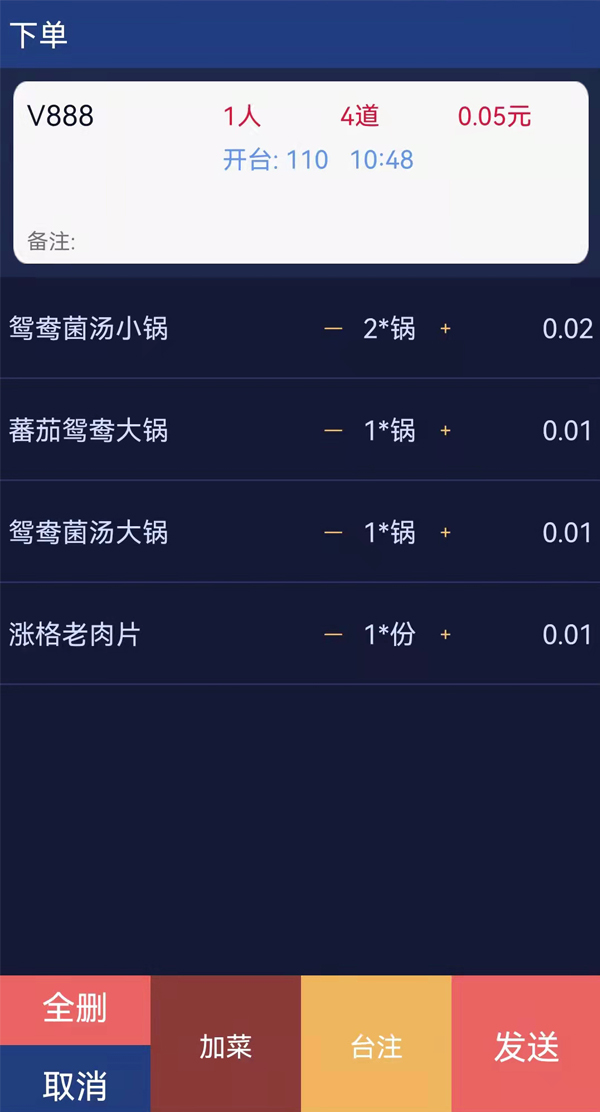Decrease quantity of 涨格老肉片
Screen dimensions: 600x1112
[x=333, y=634]
